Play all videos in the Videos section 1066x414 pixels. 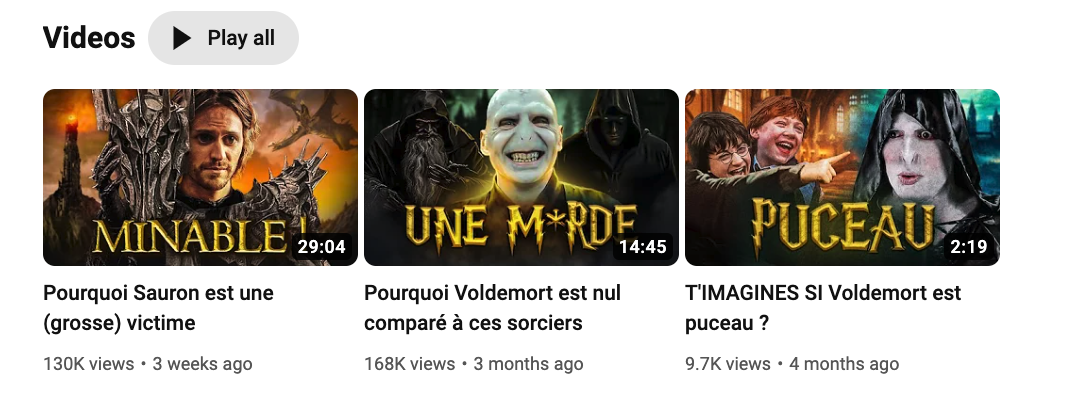223,38
